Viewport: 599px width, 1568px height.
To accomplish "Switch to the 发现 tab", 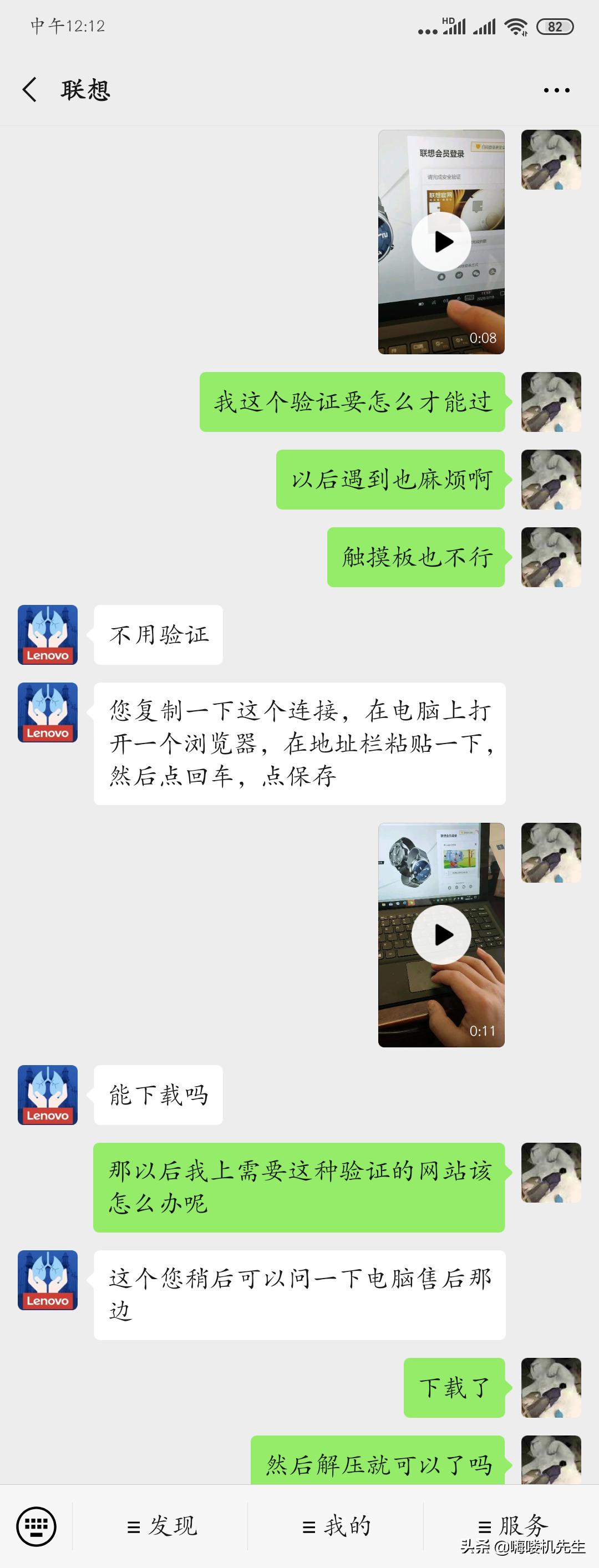I will pos(165,1525).
